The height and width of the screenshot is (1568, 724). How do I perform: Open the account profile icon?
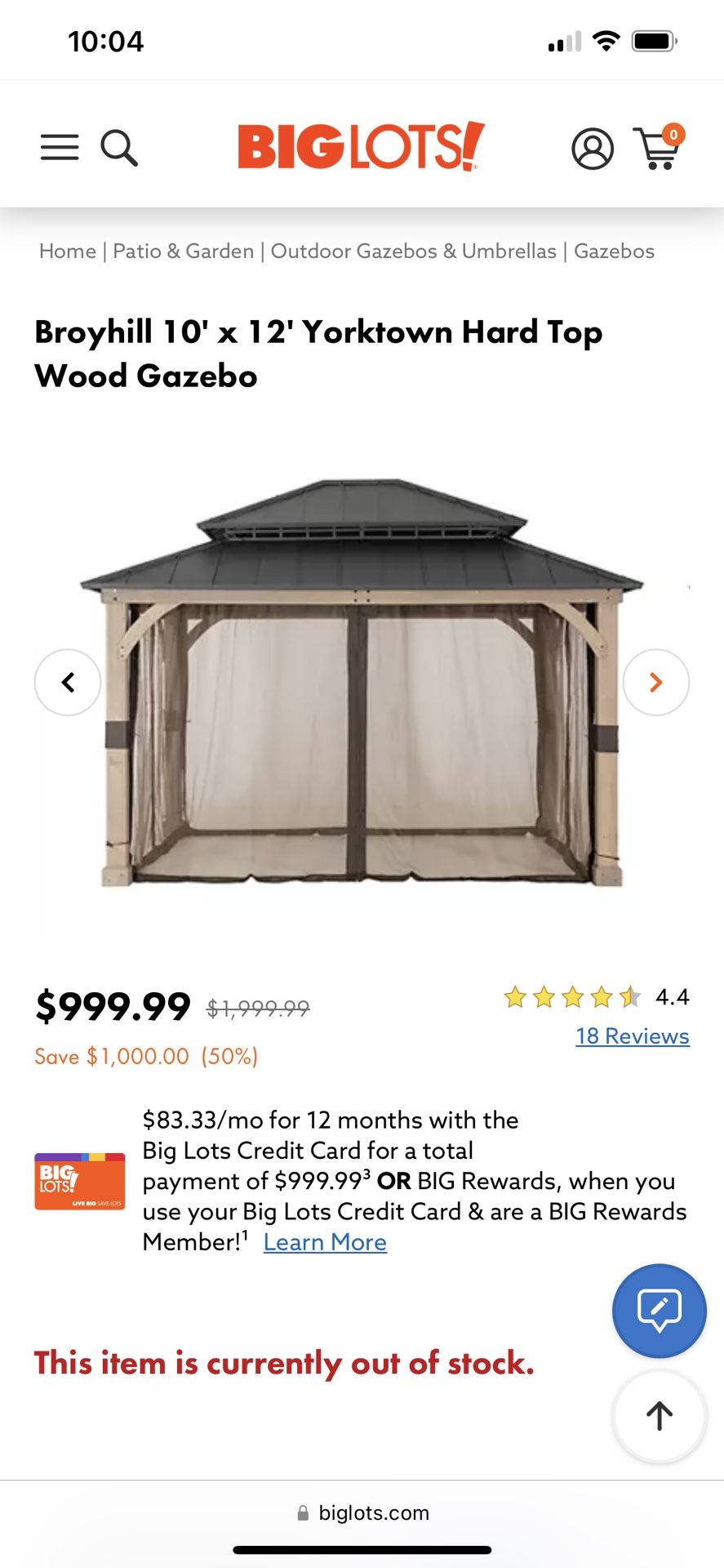(x=593, y=149)
